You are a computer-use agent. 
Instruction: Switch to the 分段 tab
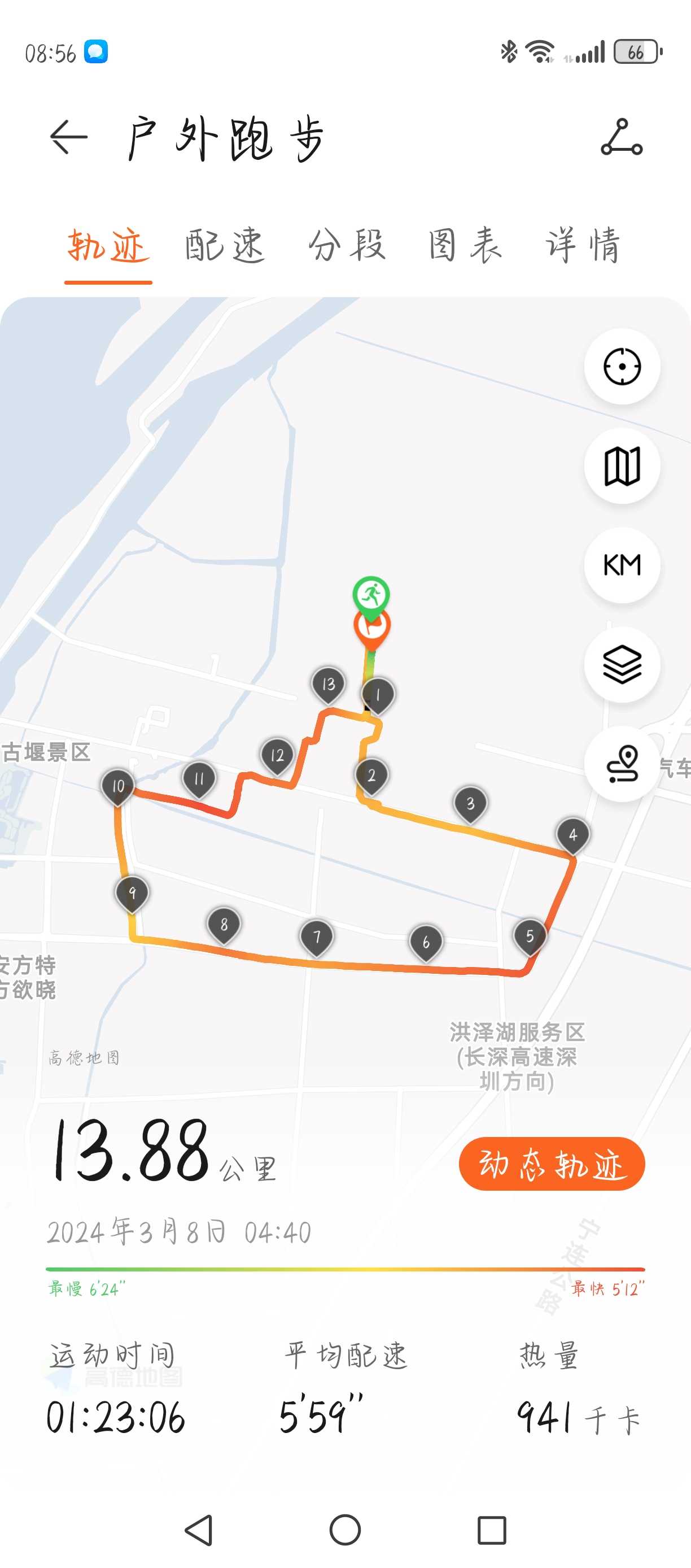347,245
